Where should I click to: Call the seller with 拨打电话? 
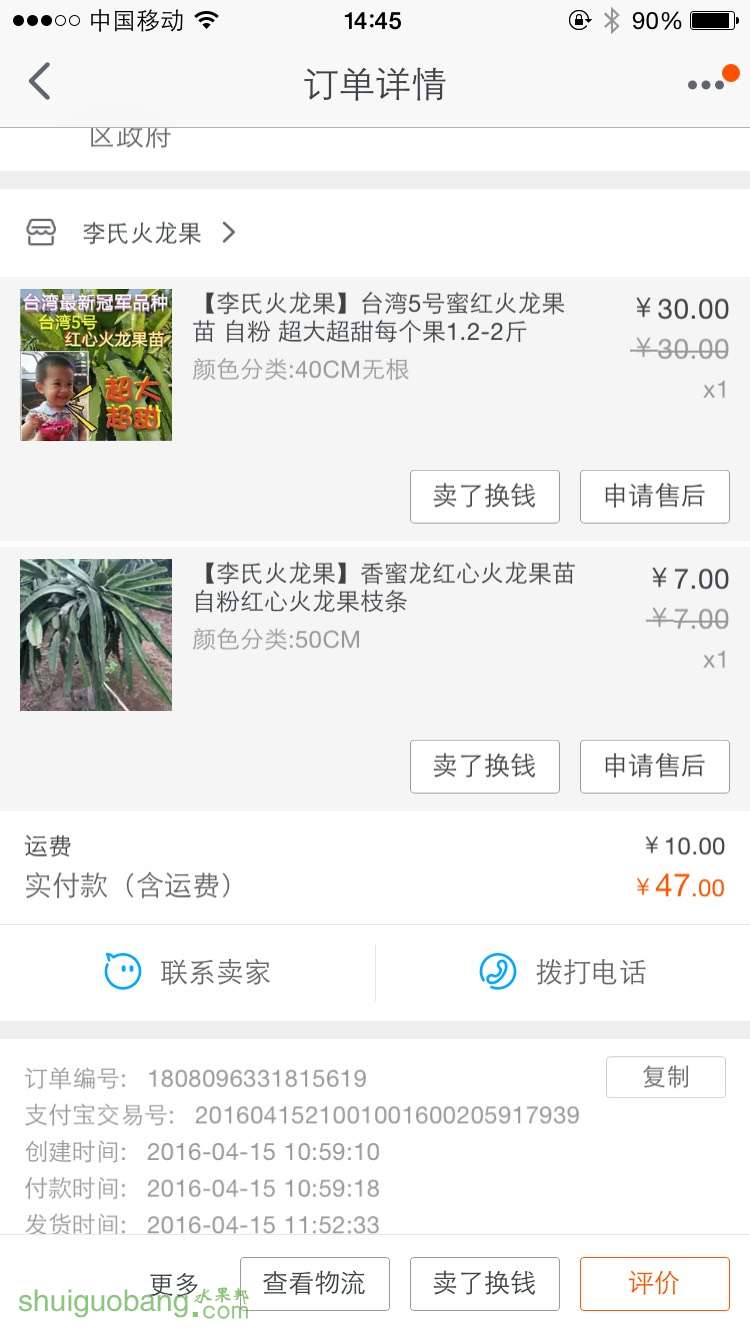(x=563, y=972)
